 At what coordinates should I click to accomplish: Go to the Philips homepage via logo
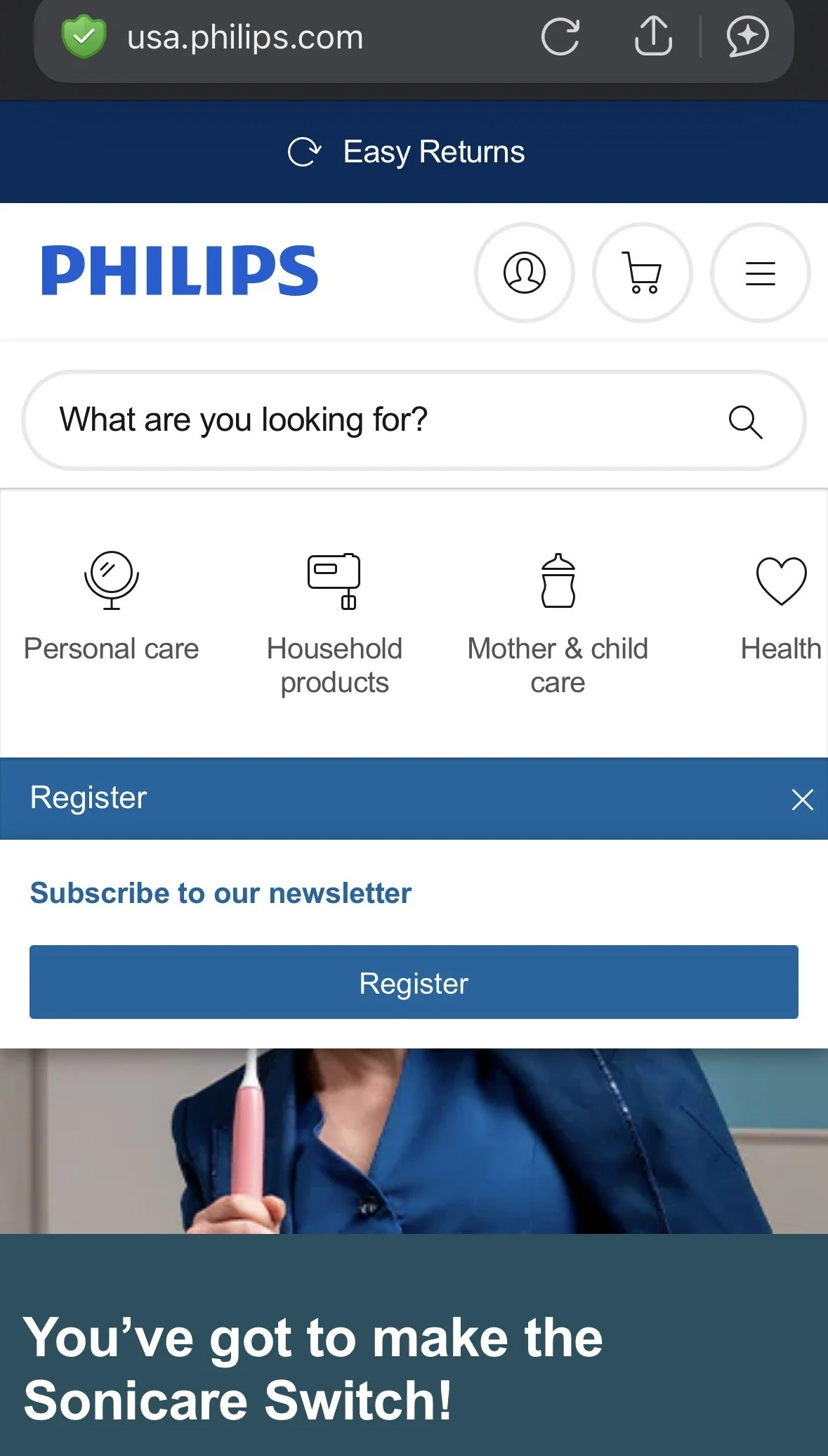(180, 271)
